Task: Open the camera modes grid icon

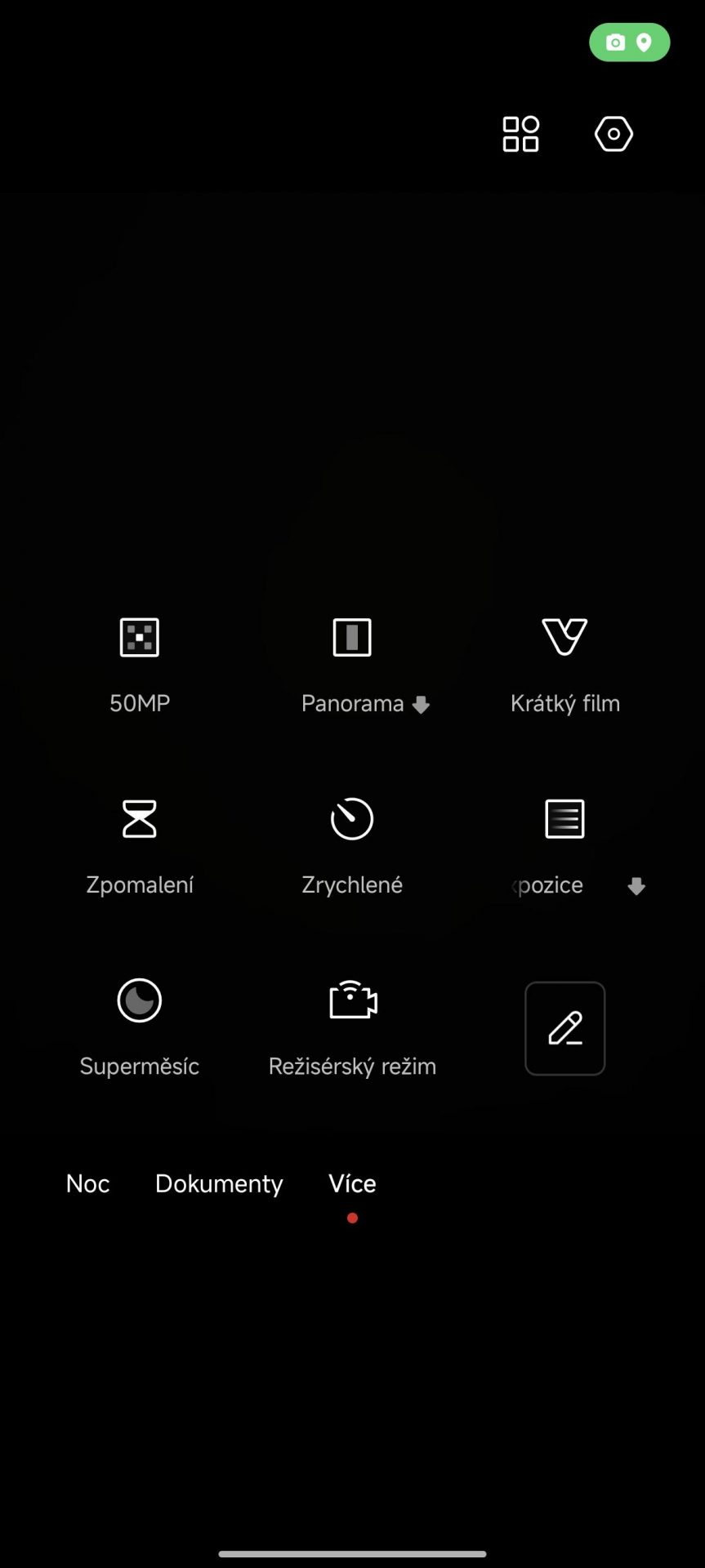Action: pyautogui.click(x=520, y=134)
